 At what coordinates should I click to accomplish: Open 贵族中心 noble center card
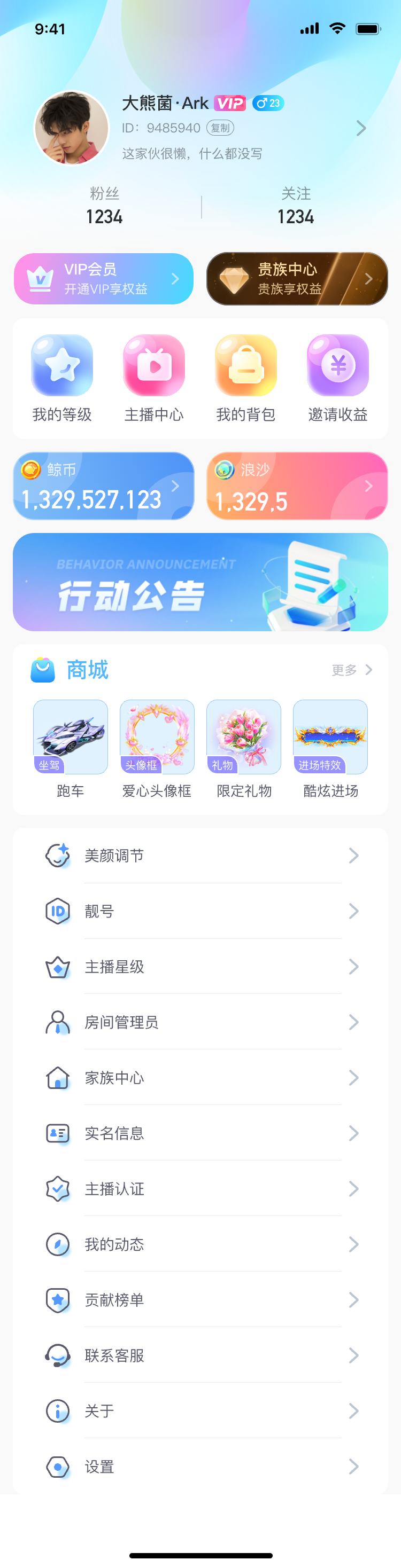(x=297, y=279)
